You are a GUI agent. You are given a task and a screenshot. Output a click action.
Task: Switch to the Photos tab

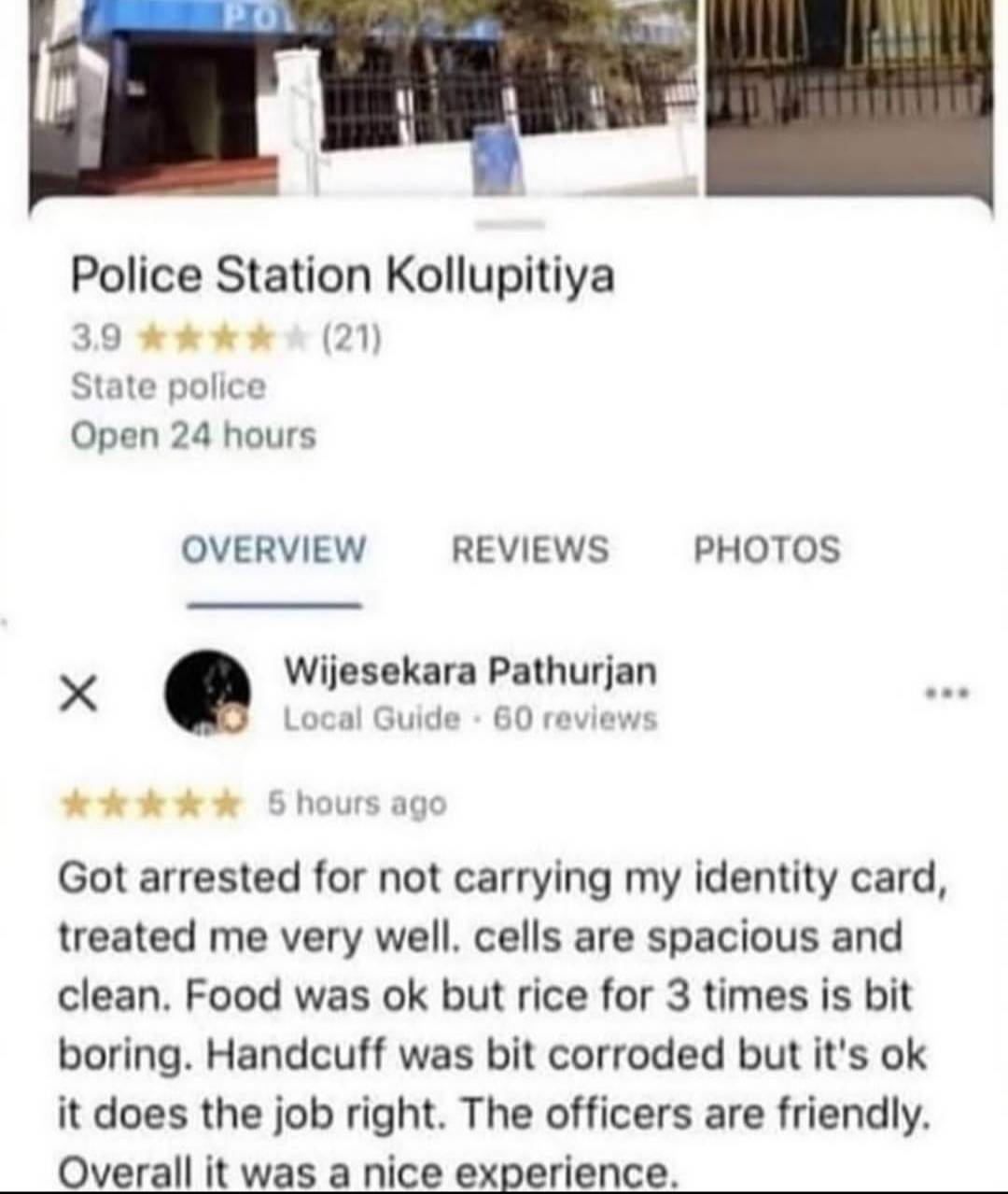(x=766, y=549)
